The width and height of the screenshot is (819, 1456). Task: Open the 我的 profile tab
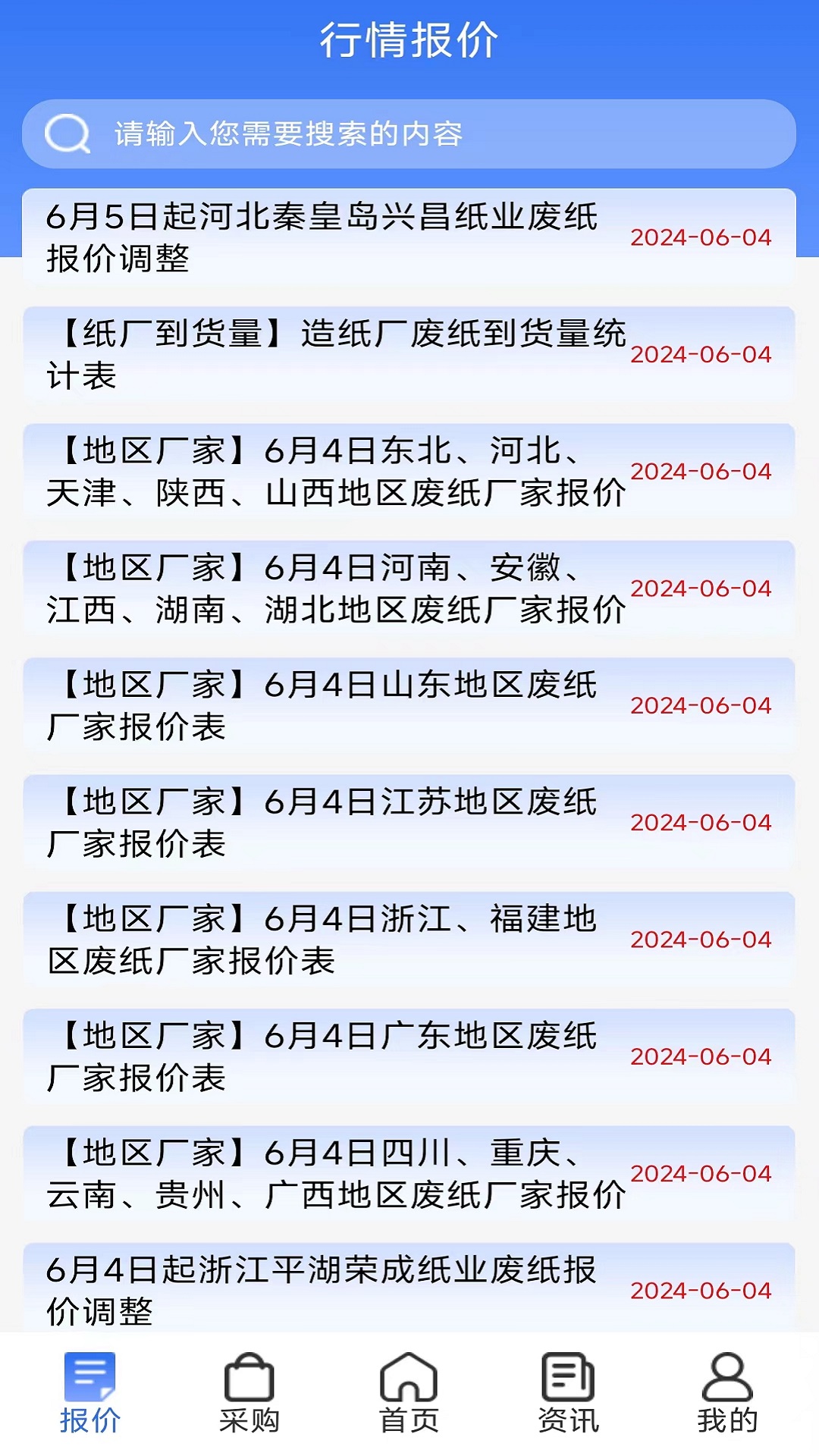coord(727,1394)
